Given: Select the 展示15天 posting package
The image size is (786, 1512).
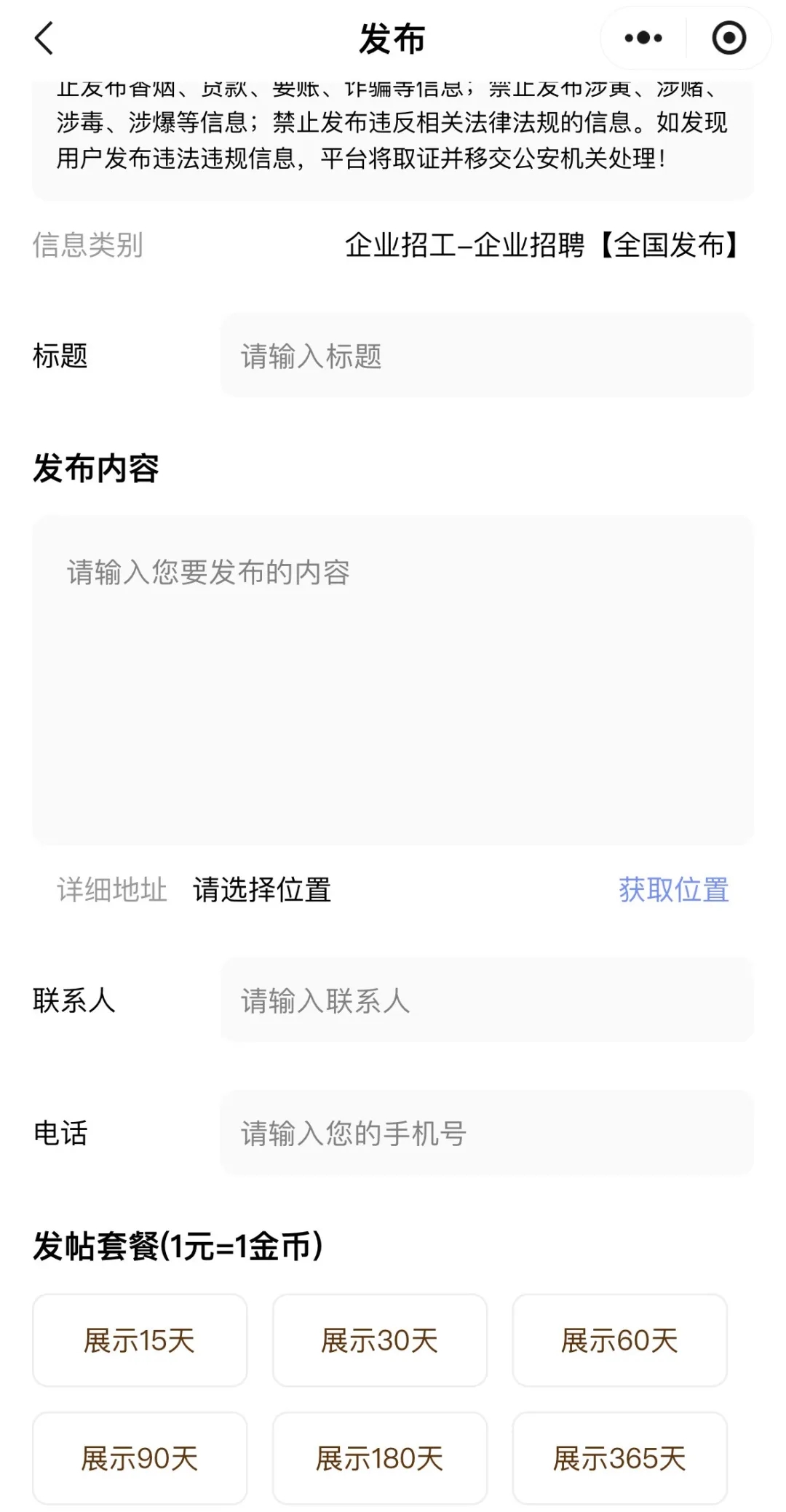Looking at the screenshot, I should (x=139, y=1341).
